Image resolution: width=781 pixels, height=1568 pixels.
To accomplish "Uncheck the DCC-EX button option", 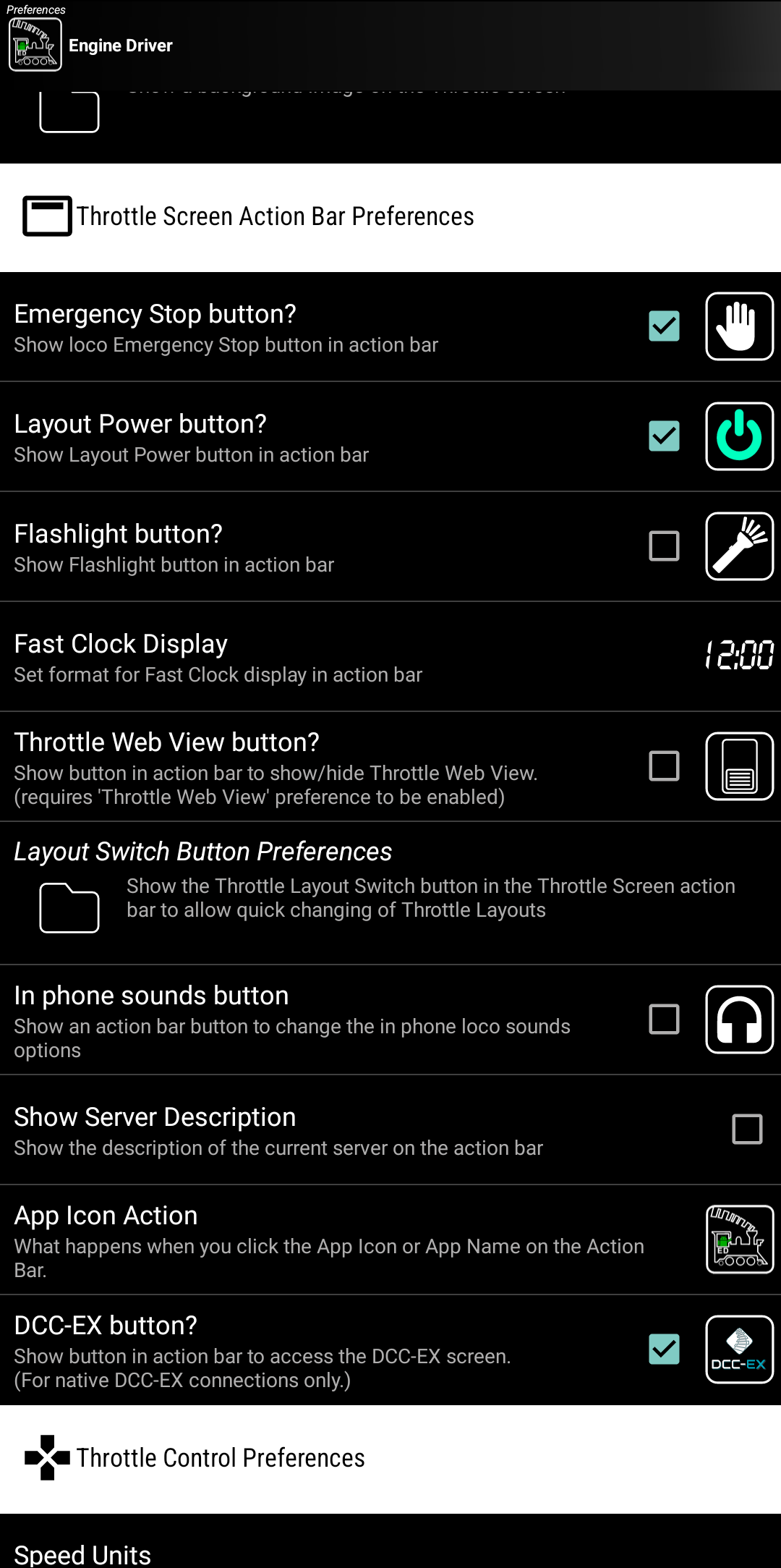I will tap(664, 1349).
